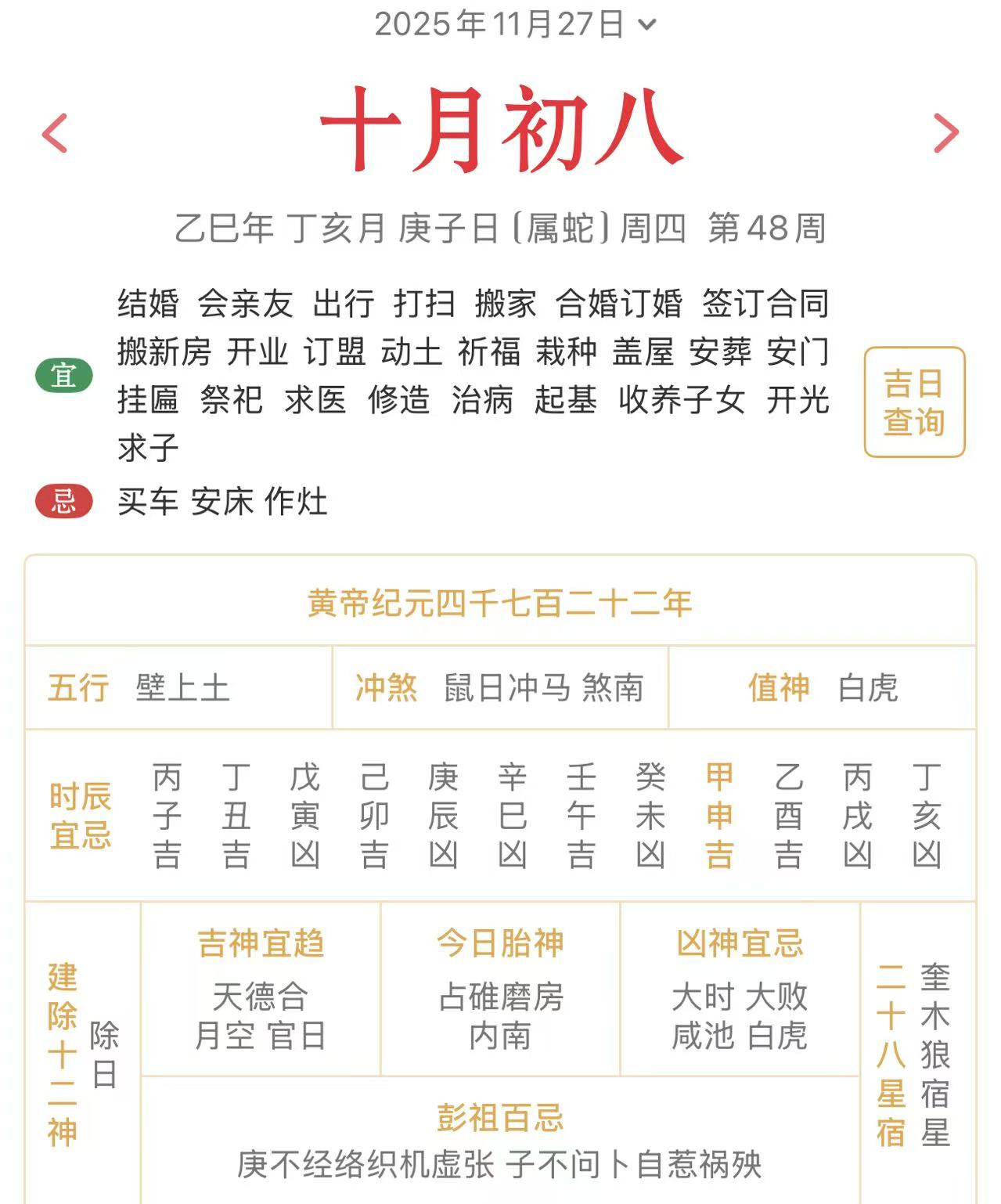The width and height of the screenshot is (1001, 1204).
Task: Go to the previous day
Action: 55,133
